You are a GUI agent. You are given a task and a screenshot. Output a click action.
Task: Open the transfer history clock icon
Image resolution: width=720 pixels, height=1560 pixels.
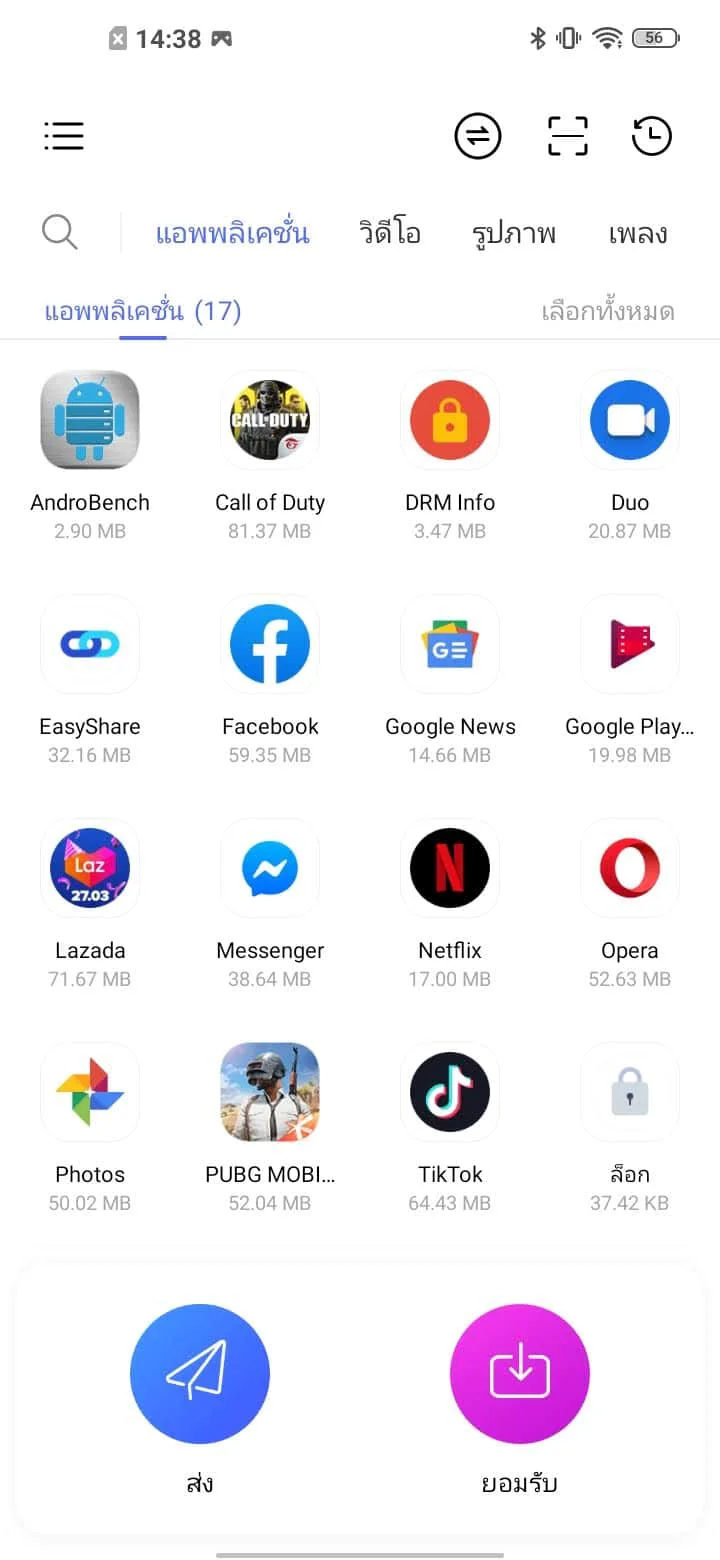click(652, 136)
